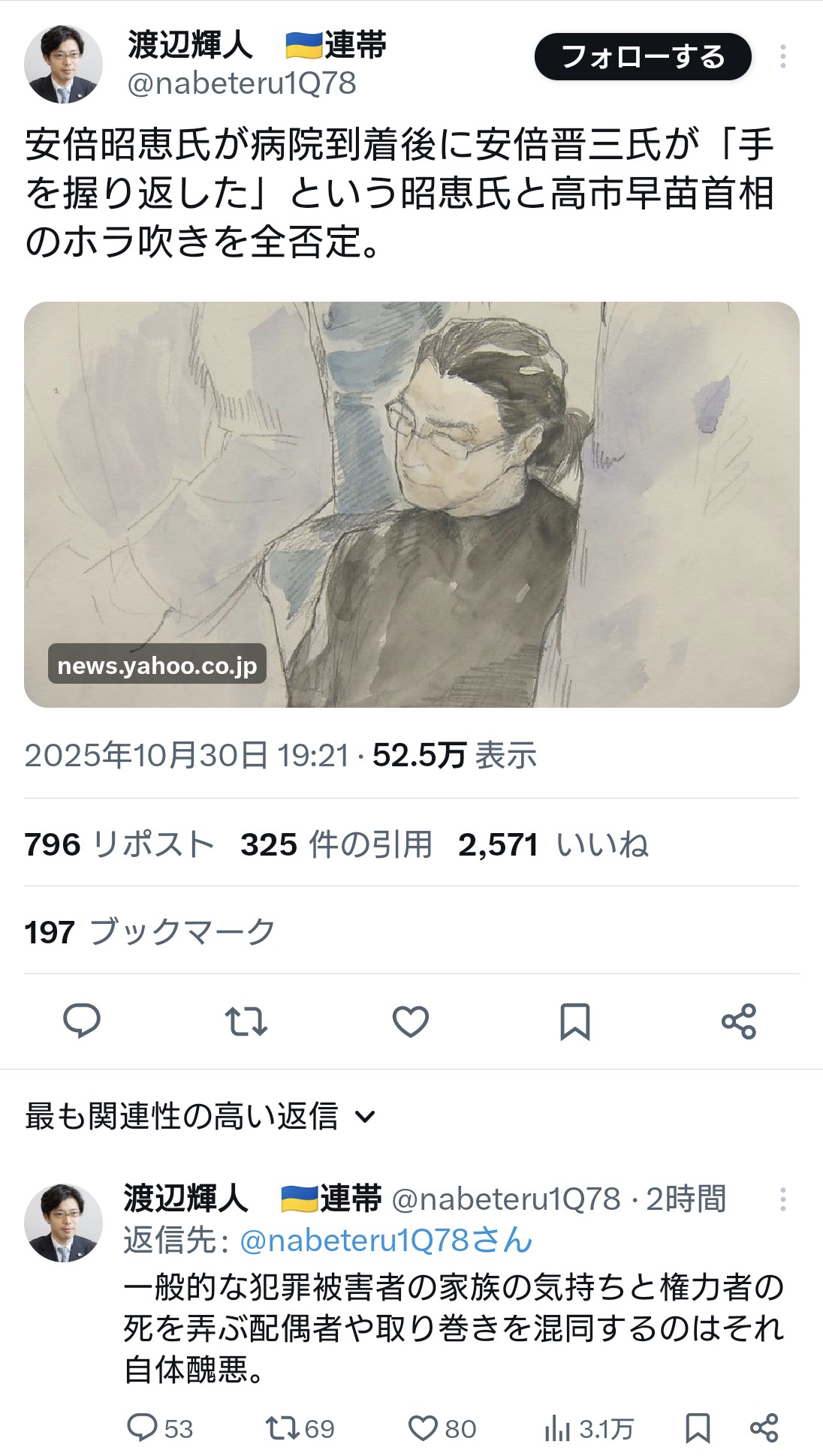823x1456 pixels.
Task: Repost the reply with 69 reposts
Action: pos(300,1428)
